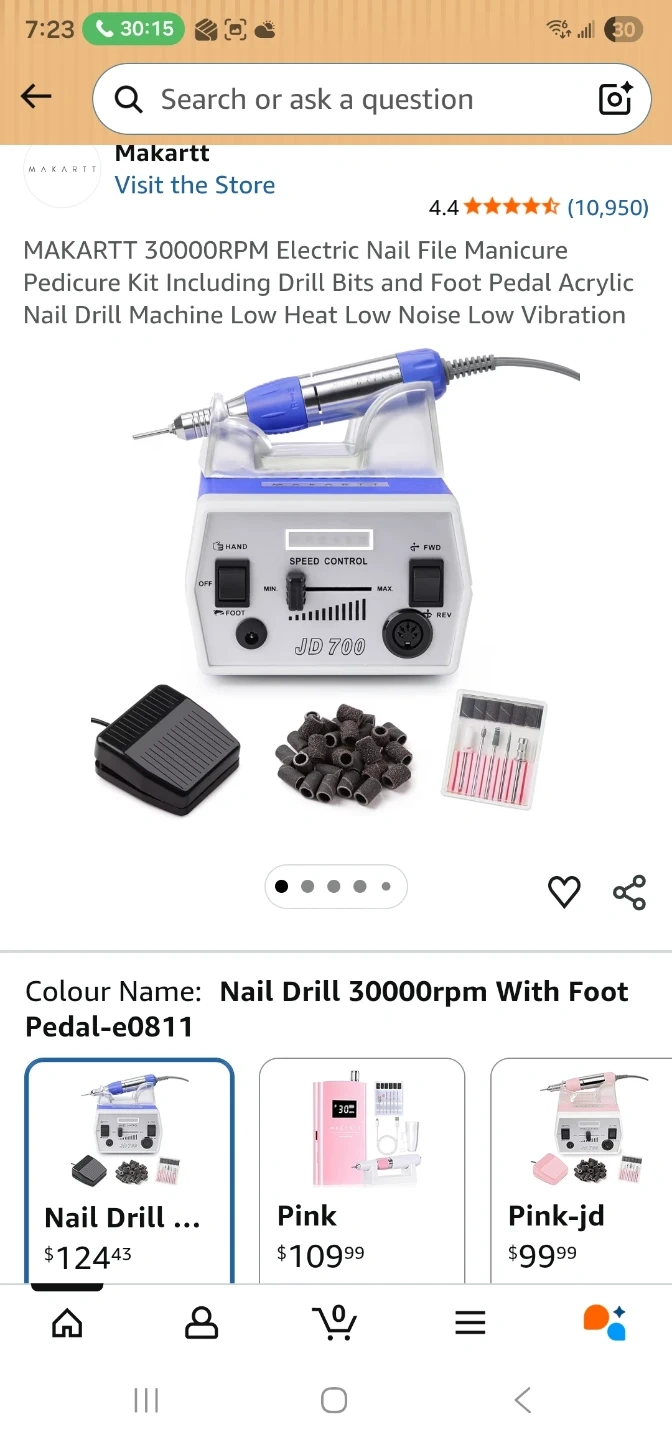Viewport: 672px width, 1440px height.
Task: Share this product
Action: [x=629, y=892]
